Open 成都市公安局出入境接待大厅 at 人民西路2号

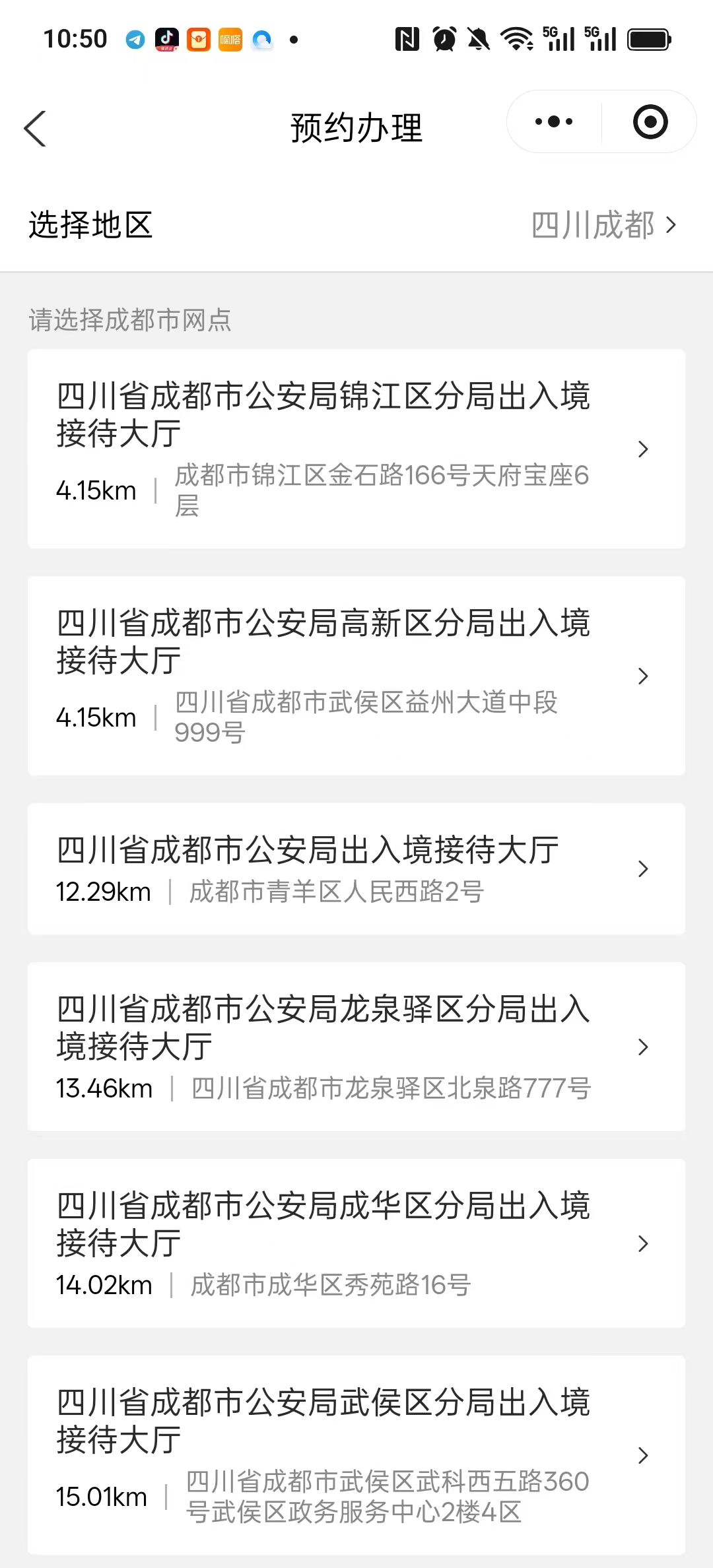tap(356, 868)
